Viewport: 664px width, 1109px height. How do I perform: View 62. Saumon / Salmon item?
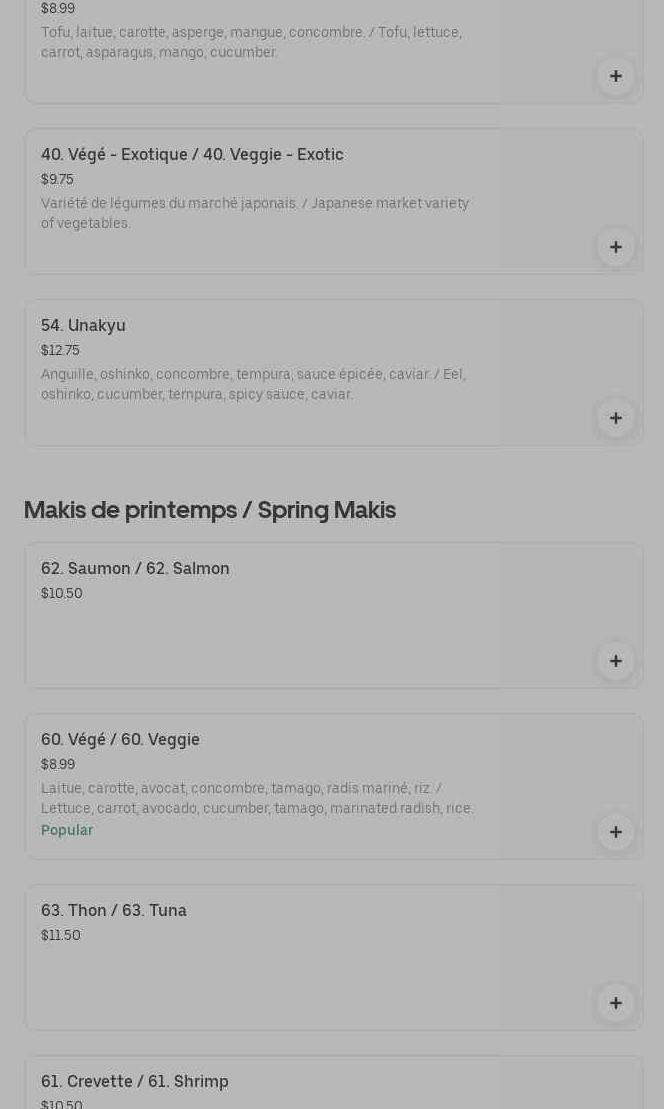(x=135, y=569)
